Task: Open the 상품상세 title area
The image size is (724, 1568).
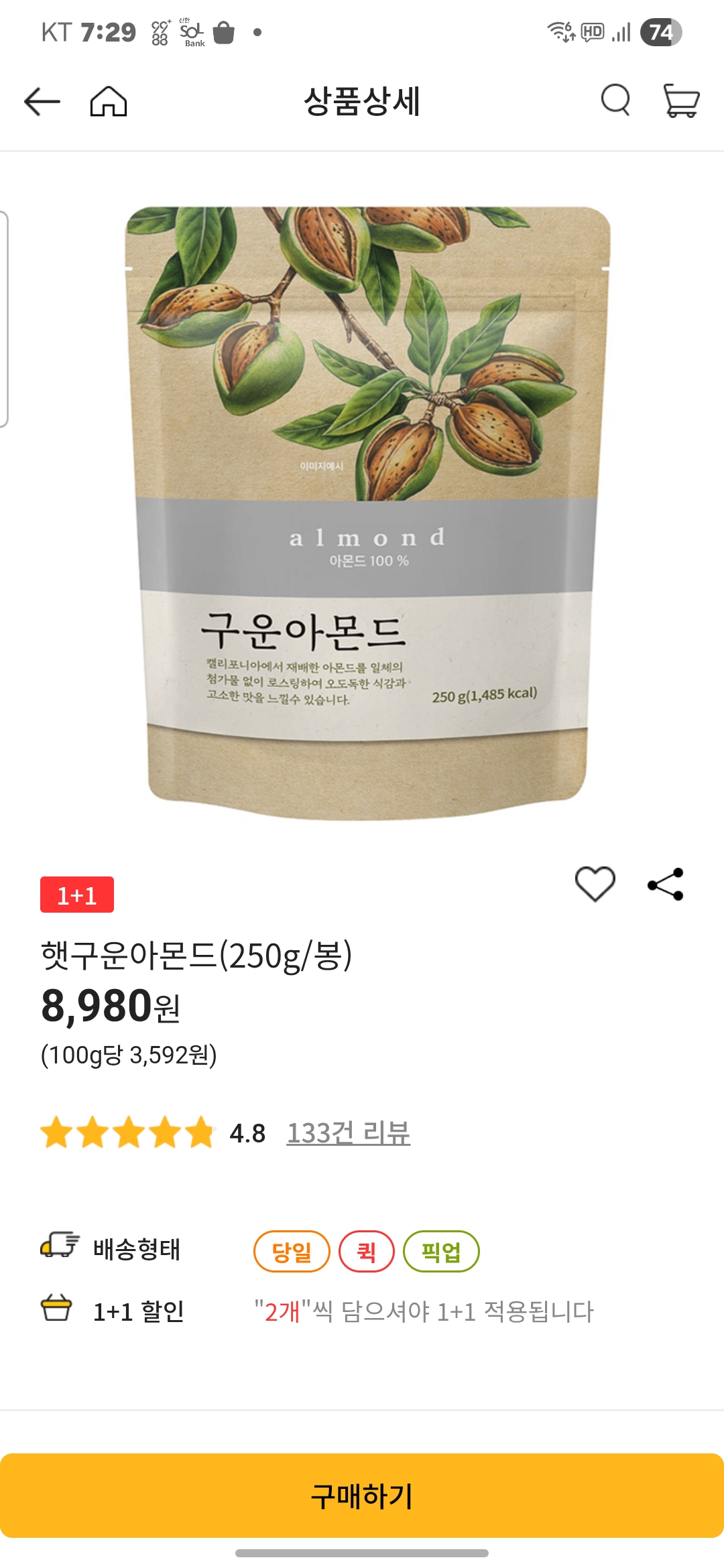Action: 362,103
